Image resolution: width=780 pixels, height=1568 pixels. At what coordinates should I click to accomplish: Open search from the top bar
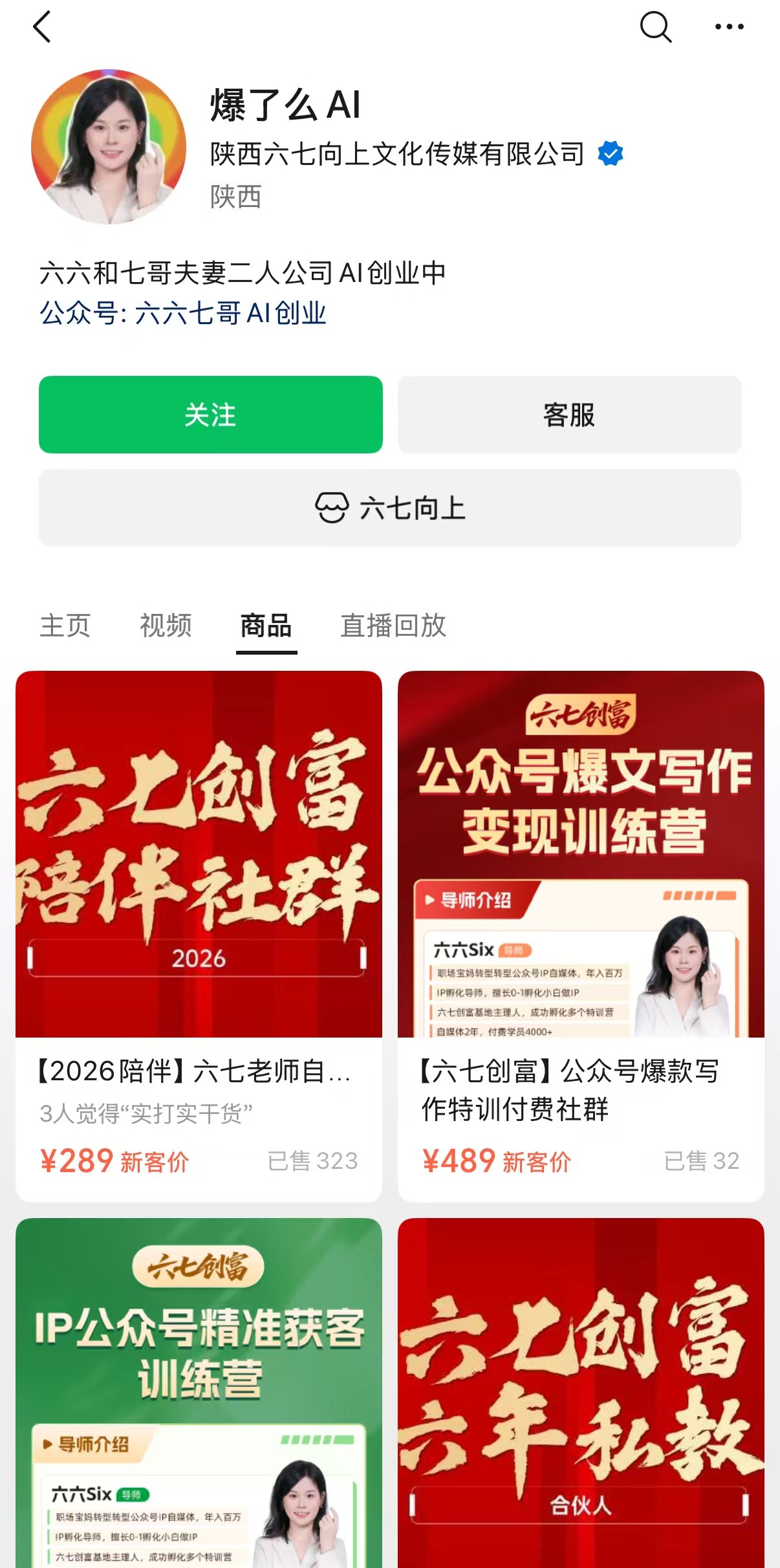(655, 27)
